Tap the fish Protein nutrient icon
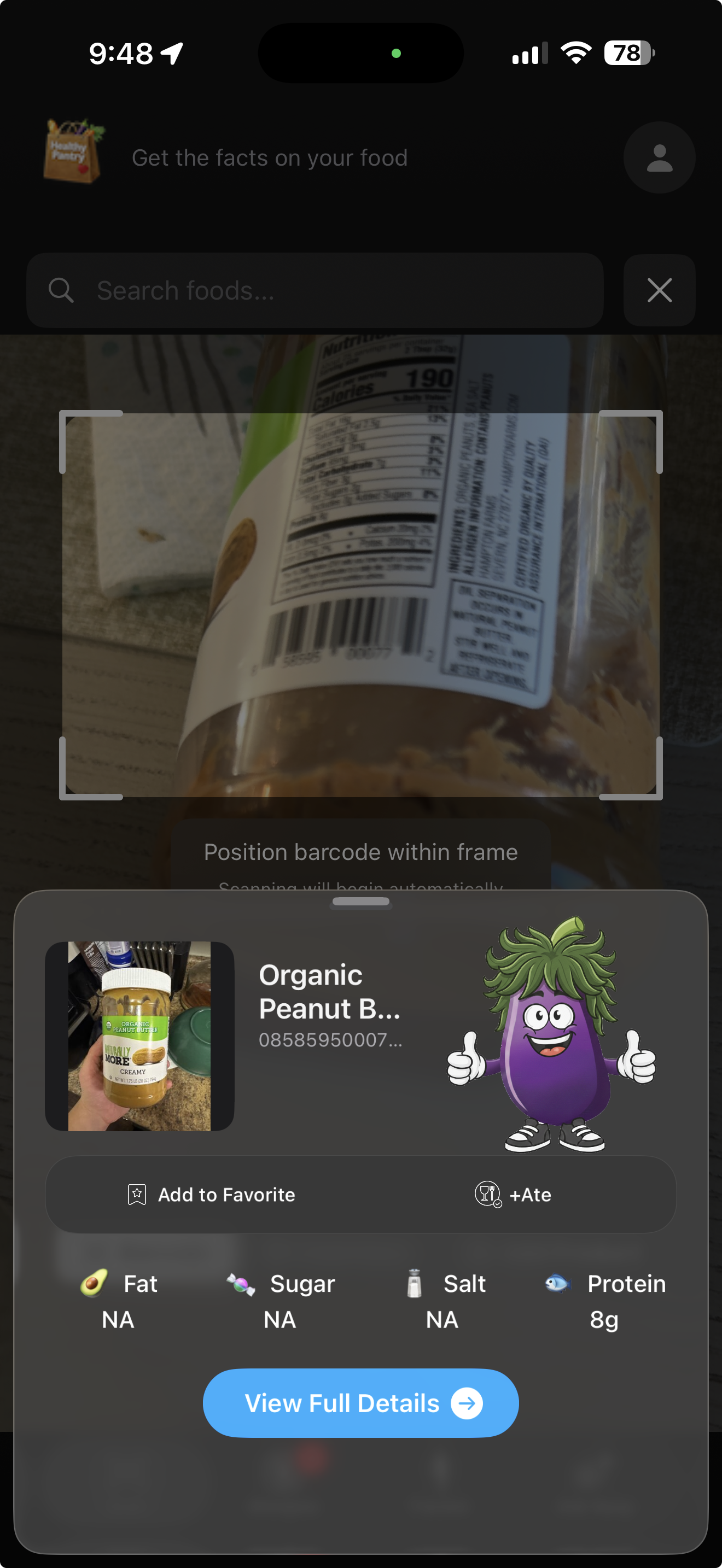Screen dimensions: 722x1568 pyautogui.click(x=558, y=1283)
